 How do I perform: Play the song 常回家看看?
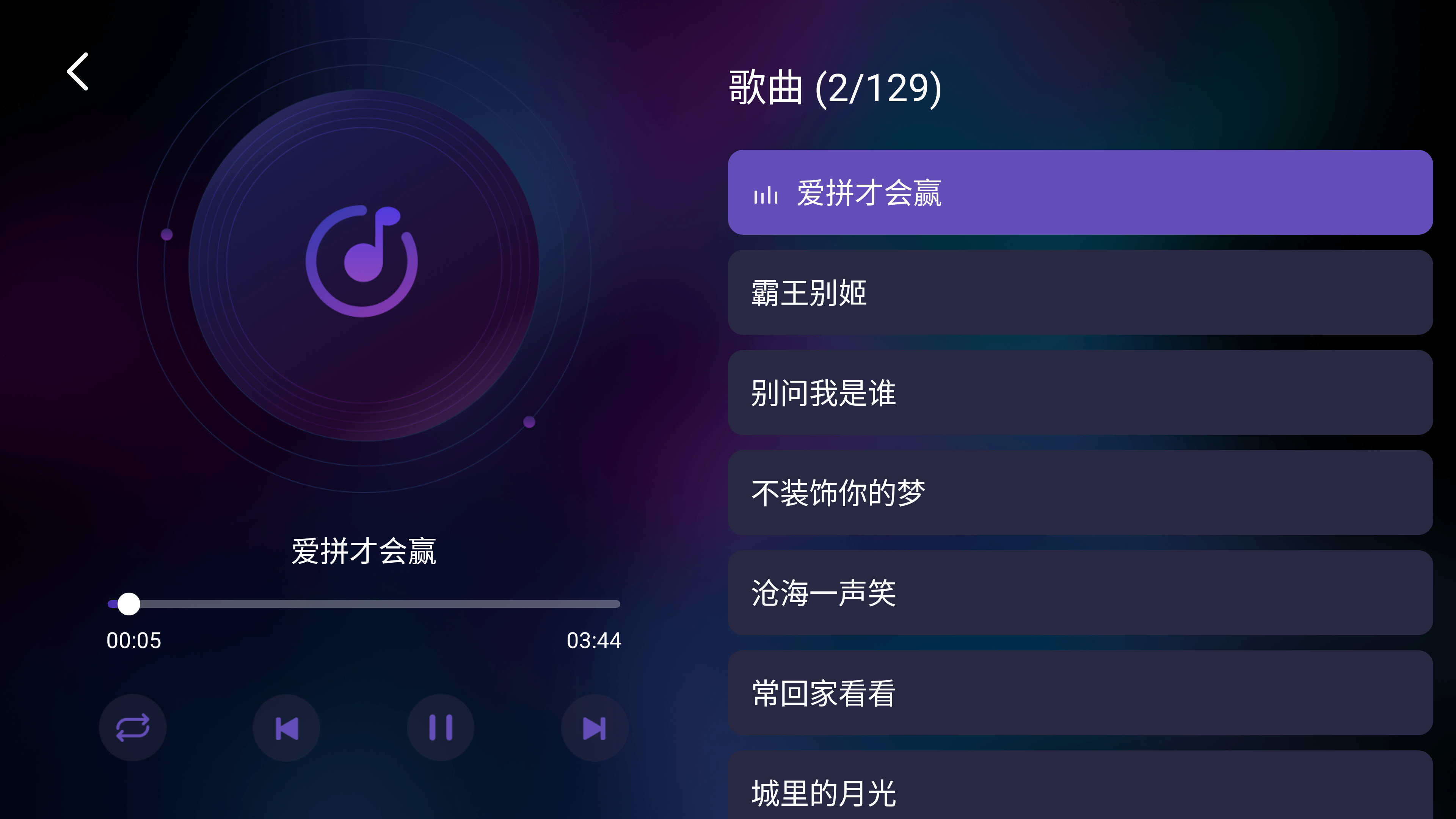click(x=1079, y=692)
